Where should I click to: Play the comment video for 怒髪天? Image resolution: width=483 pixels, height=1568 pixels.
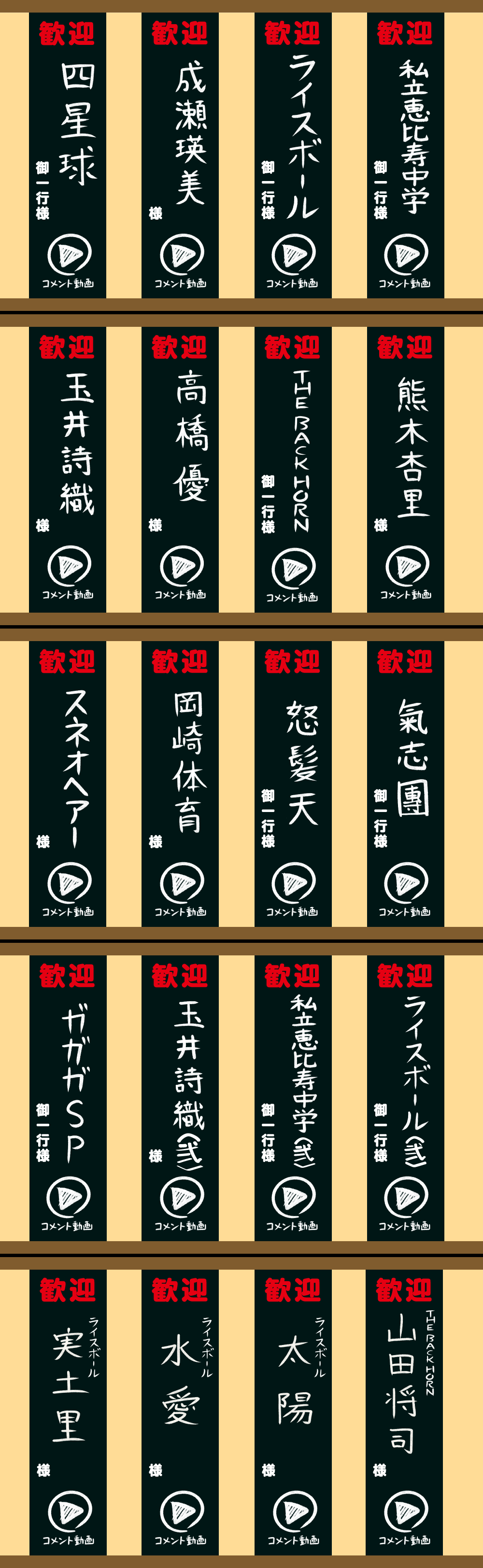tap(294, 882)
